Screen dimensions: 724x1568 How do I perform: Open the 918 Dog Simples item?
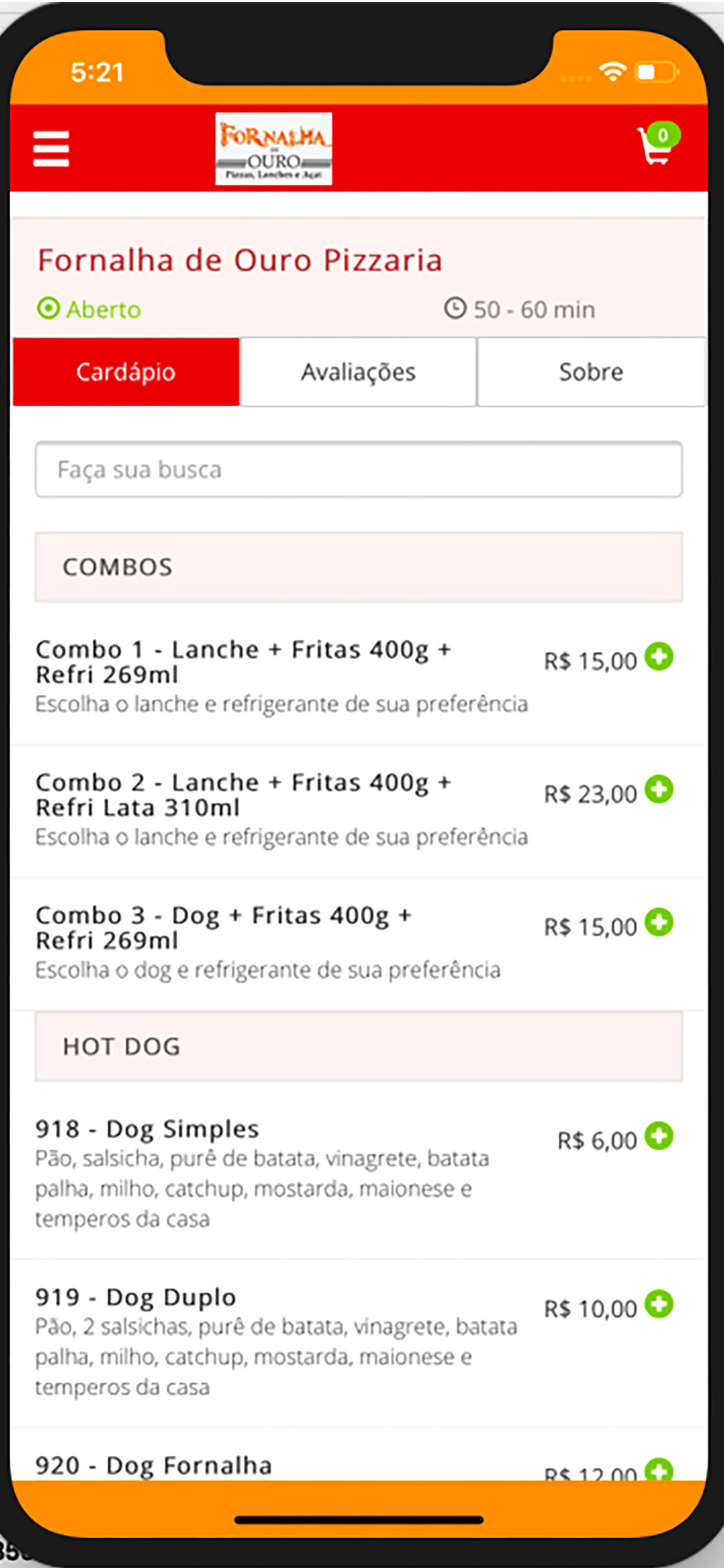(x=359, y=1172)
